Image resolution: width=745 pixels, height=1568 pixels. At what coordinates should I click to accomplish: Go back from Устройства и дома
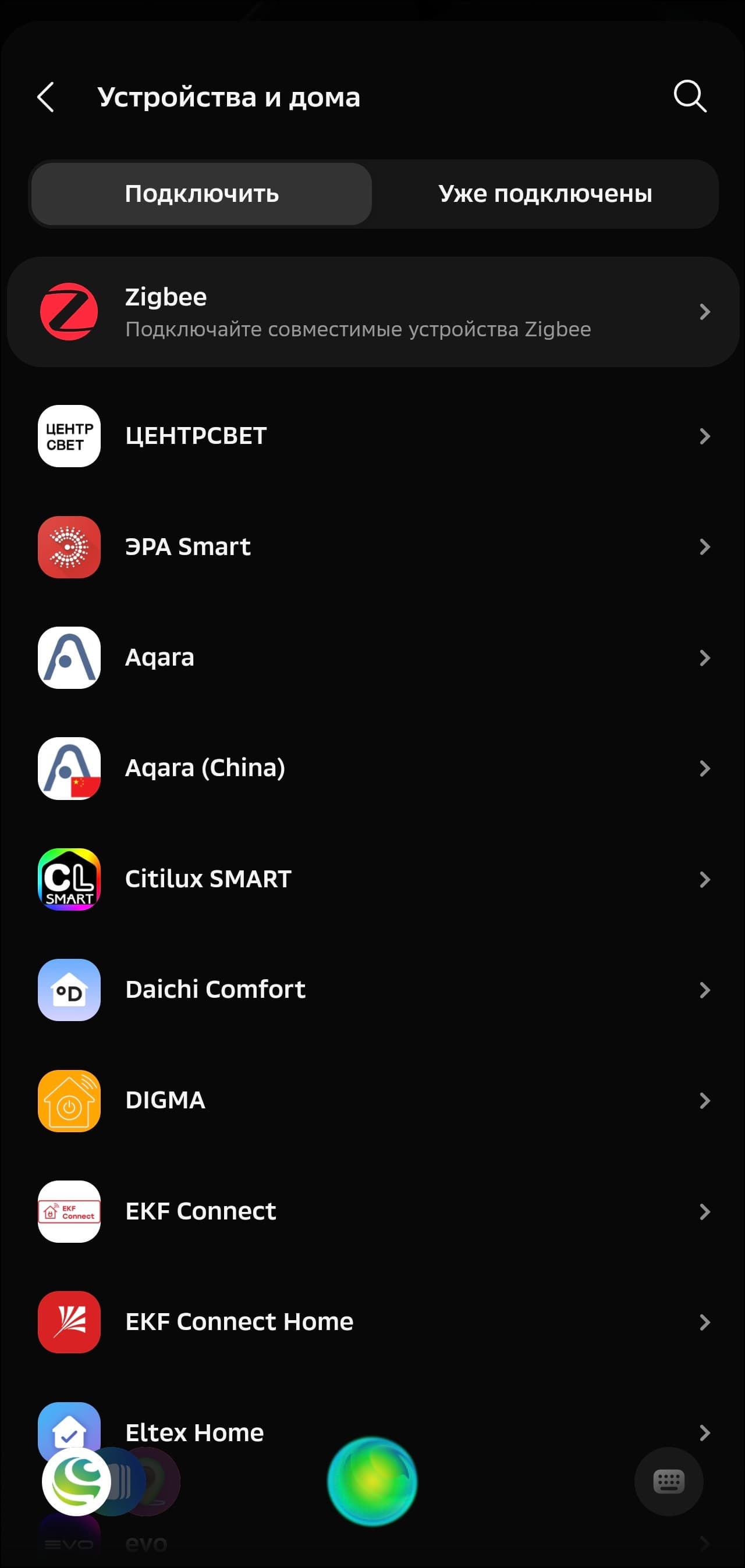click(47, 97)
